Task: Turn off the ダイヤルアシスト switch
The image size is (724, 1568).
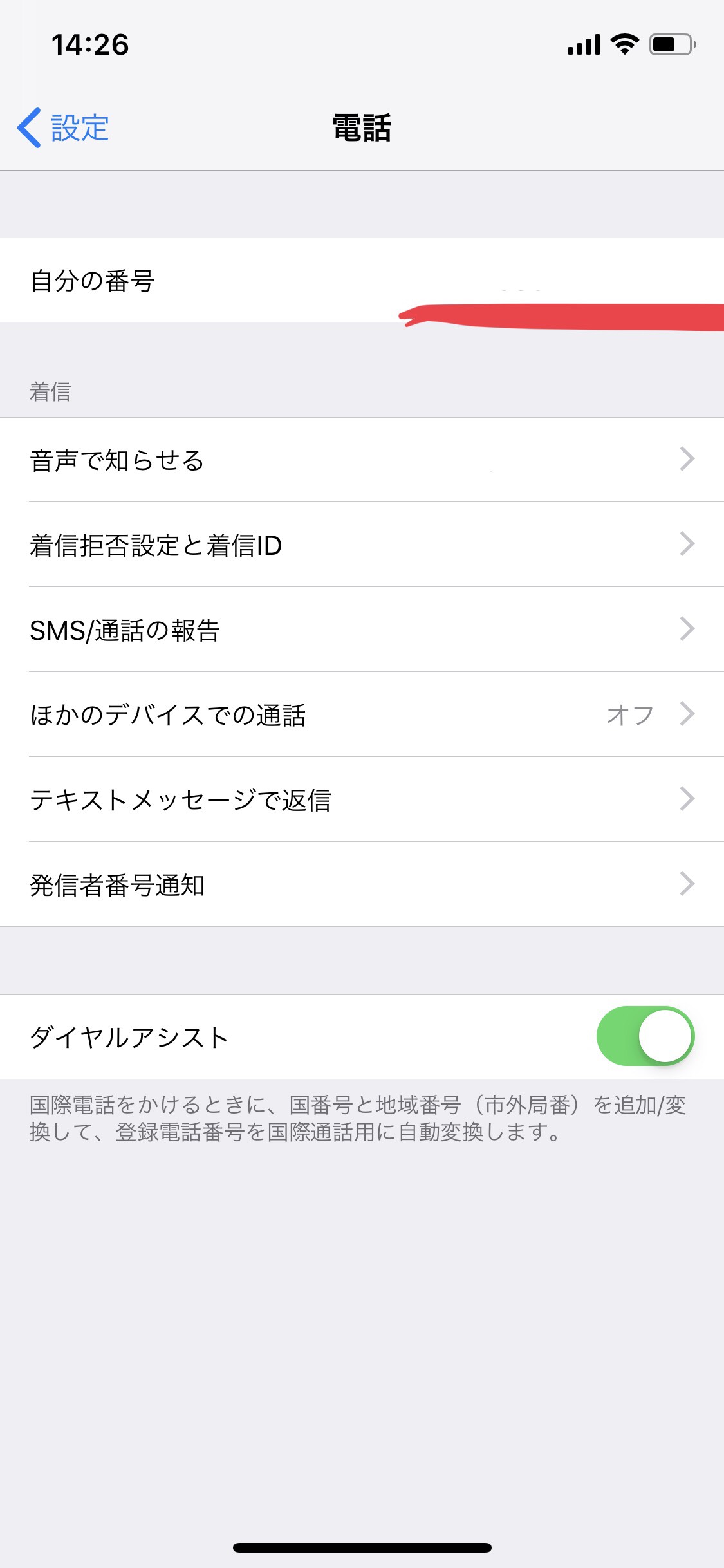Action: pyautogui.click(x=645, y=1036)
